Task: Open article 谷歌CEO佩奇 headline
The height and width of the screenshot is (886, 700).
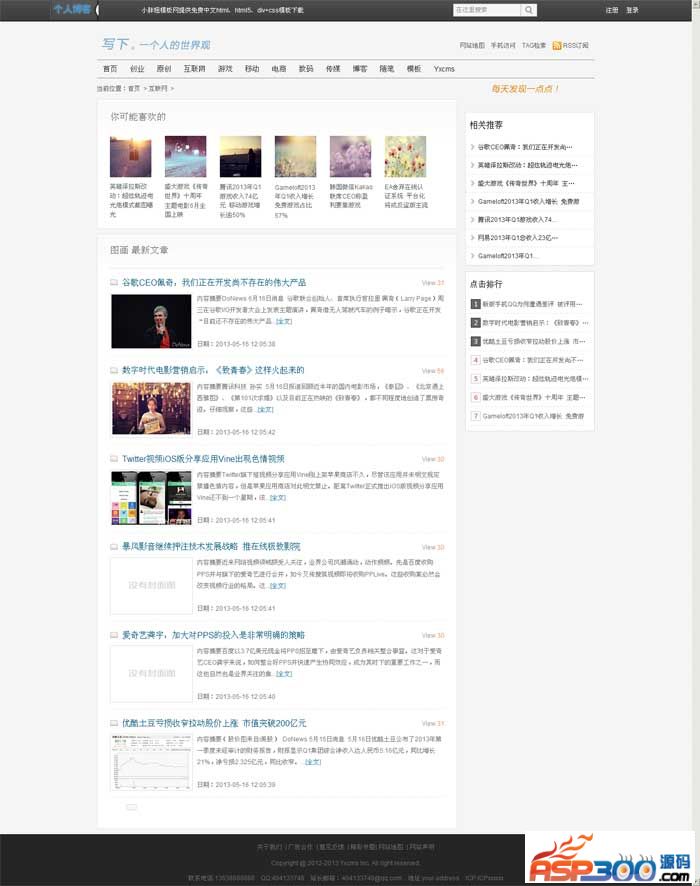Action: coord(213,283)
